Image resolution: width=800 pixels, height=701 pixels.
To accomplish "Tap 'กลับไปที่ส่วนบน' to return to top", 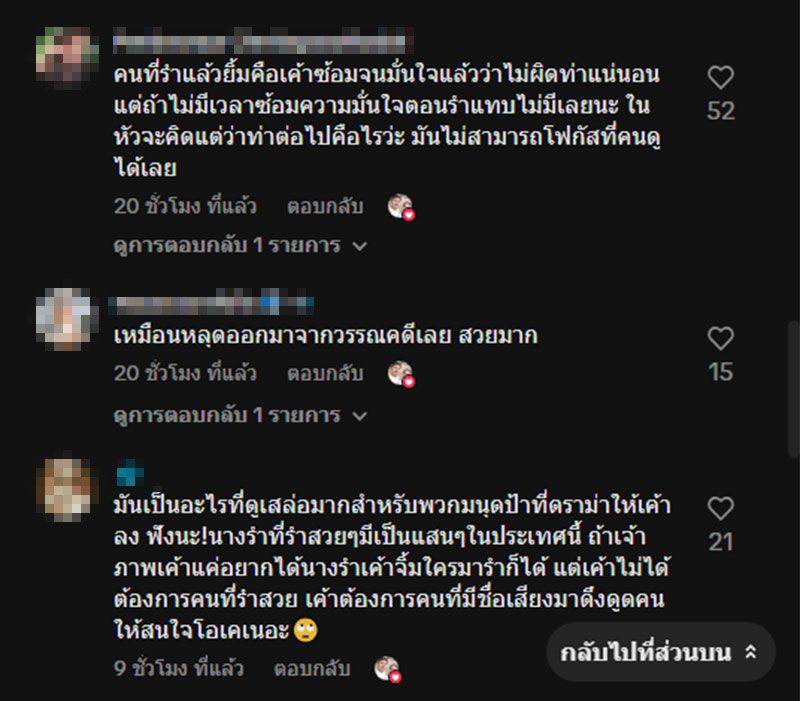I will point(660,653).
